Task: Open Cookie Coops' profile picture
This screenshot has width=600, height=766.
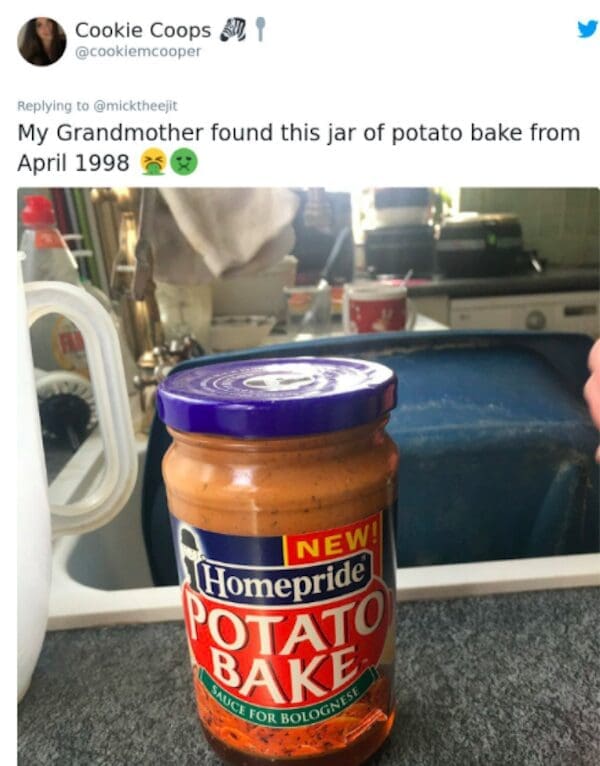Action: click(x=41, y=41)
